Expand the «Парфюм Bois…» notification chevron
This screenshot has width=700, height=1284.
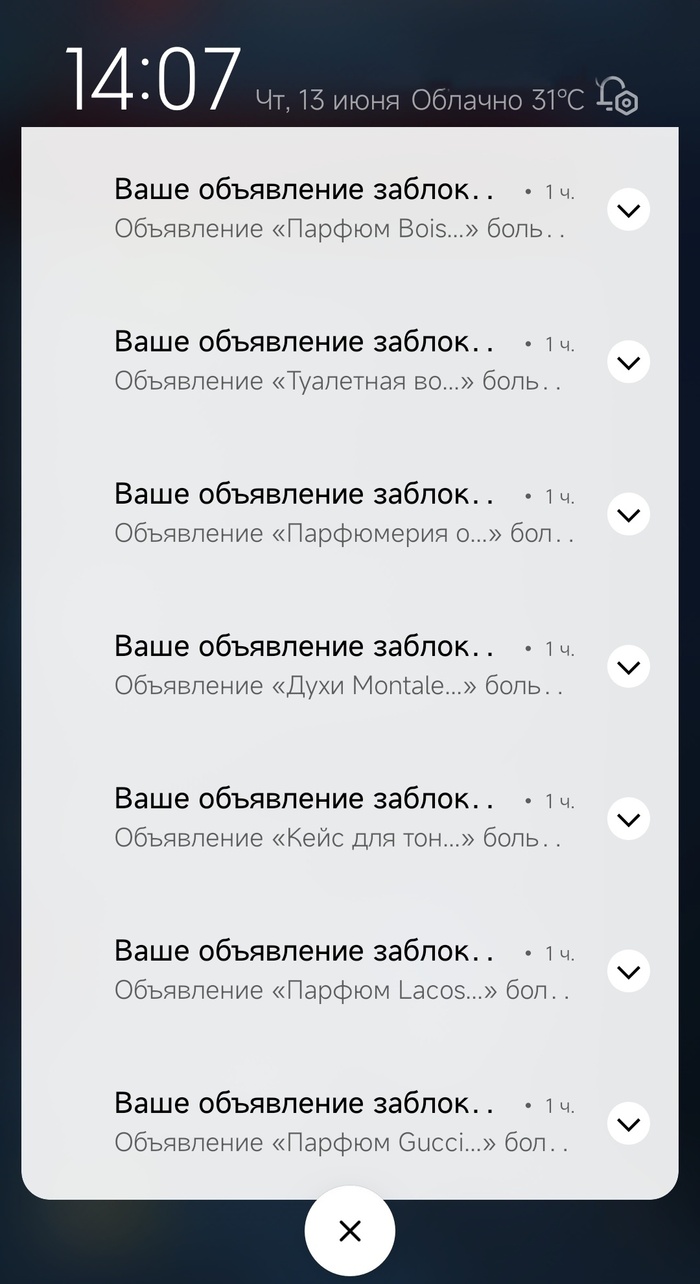628,210
